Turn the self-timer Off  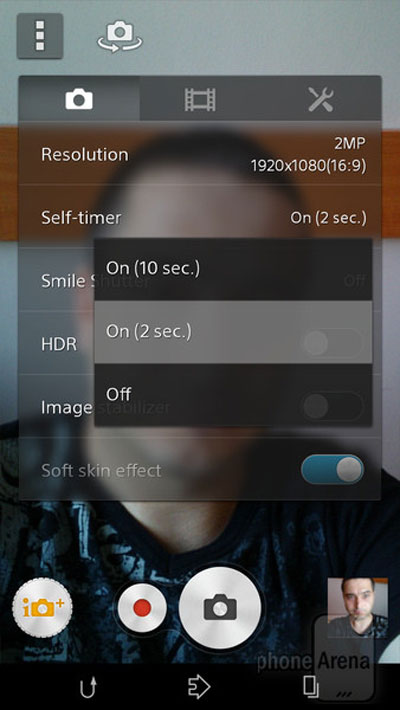click(233, 394)
